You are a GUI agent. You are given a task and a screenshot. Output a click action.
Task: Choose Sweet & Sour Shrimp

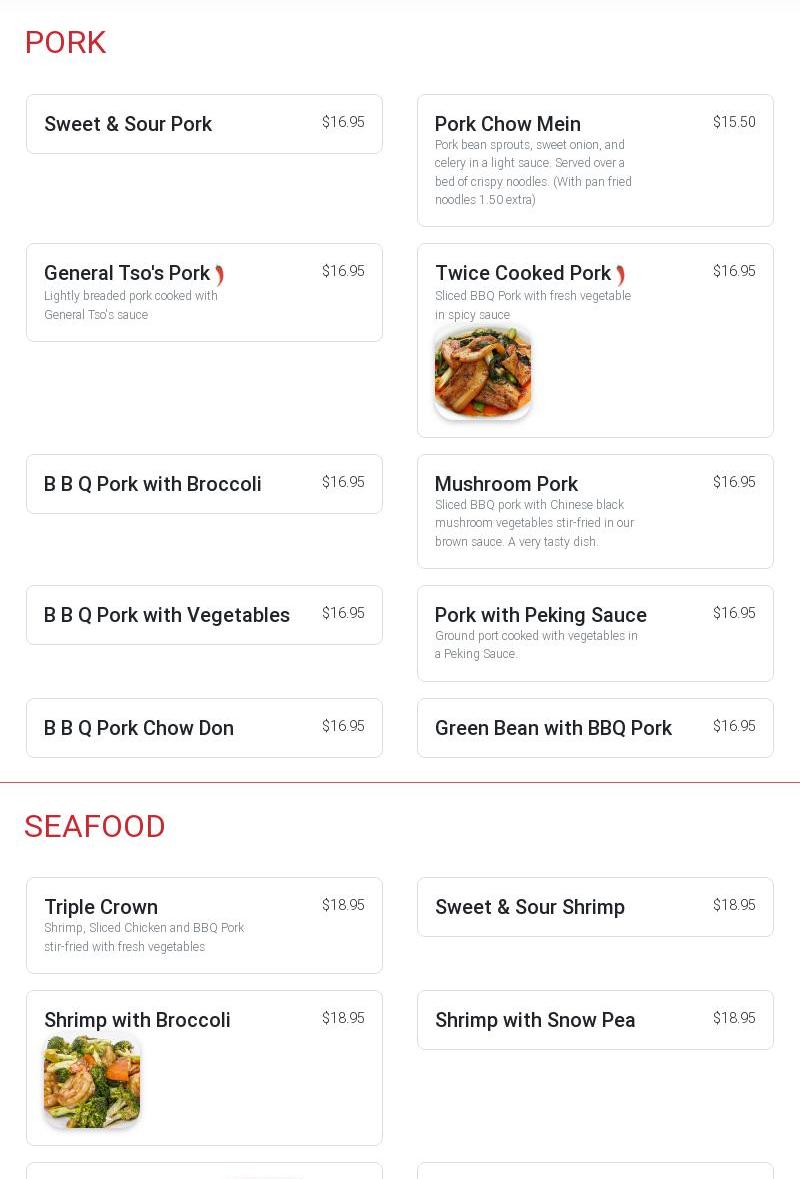point(595,907)
